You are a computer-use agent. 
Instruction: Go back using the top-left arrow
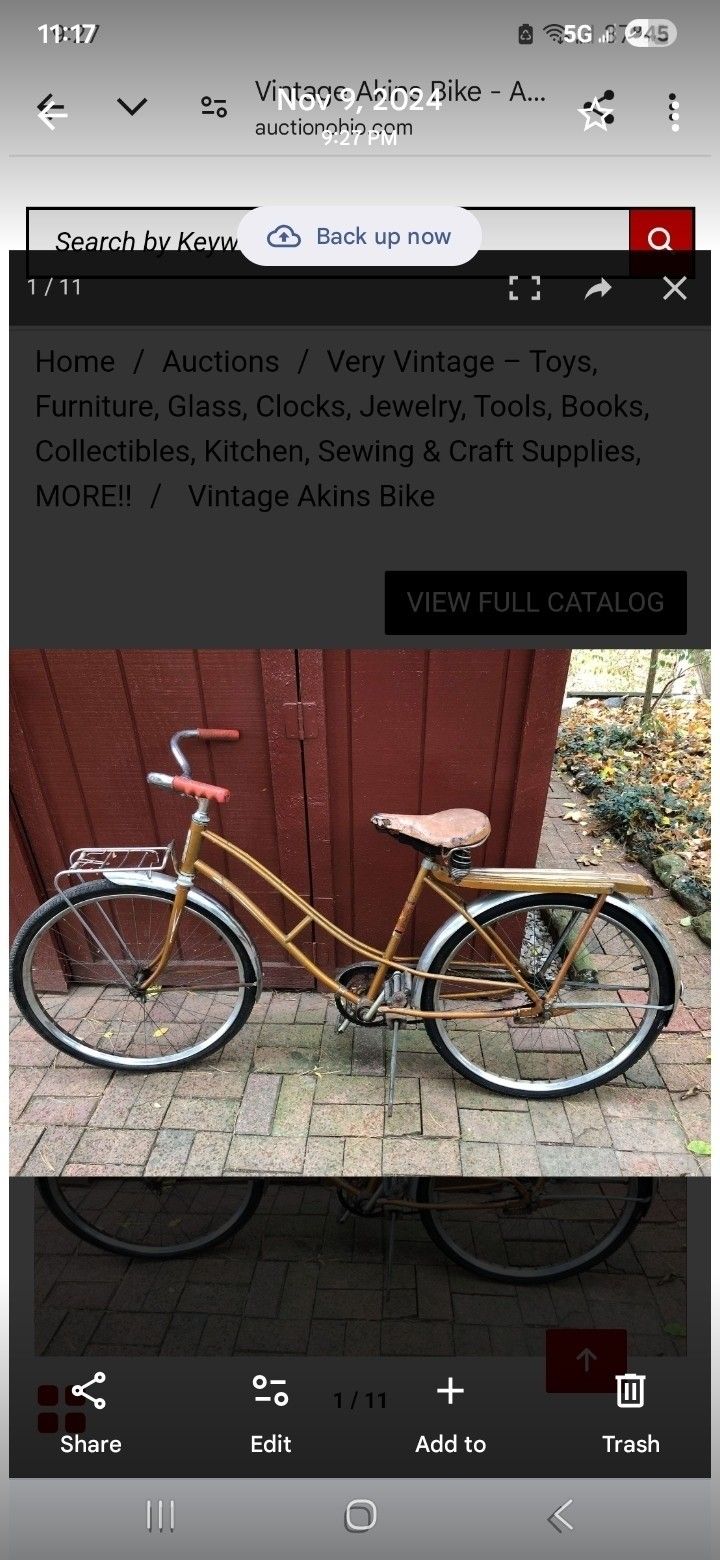(52, 110)
